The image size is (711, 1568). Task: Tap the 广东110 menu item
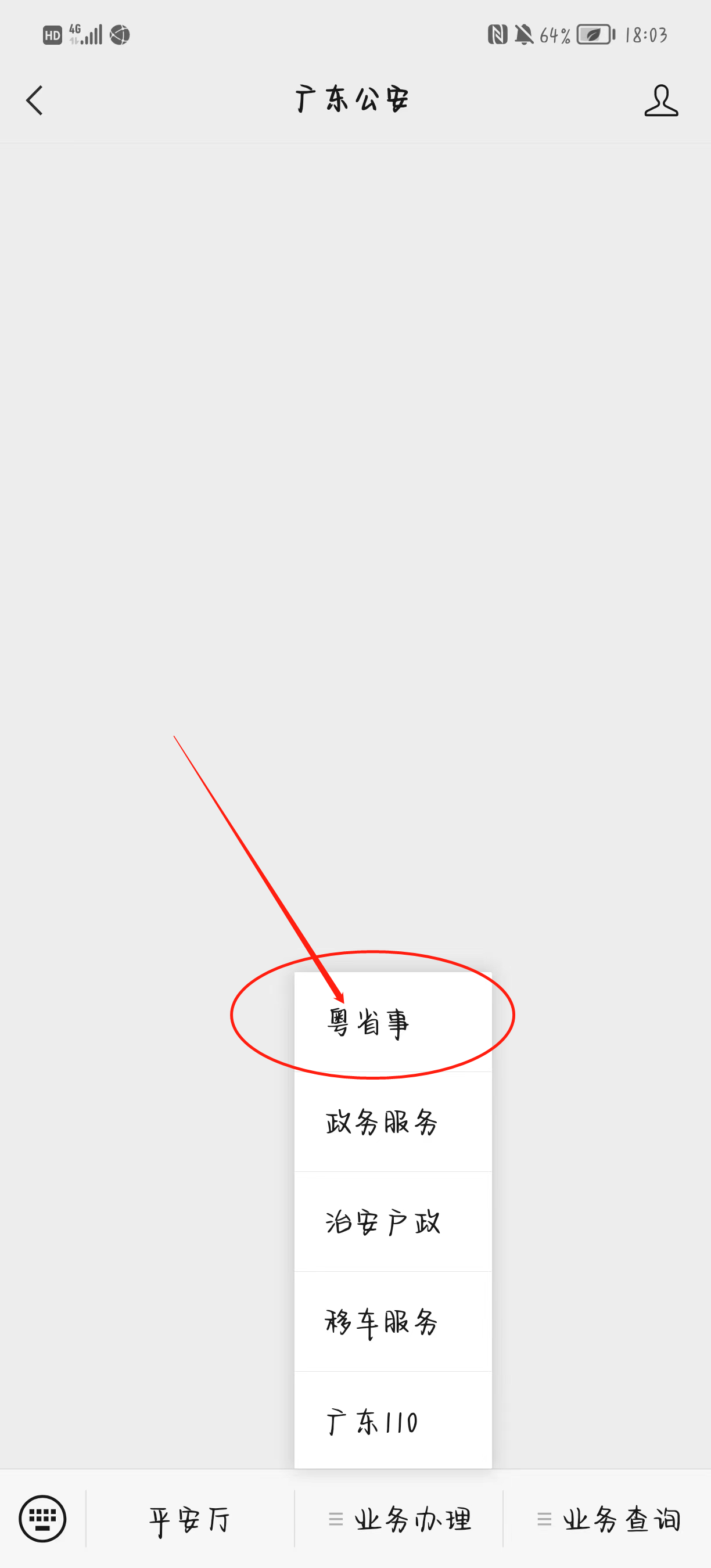point(393,1421)
